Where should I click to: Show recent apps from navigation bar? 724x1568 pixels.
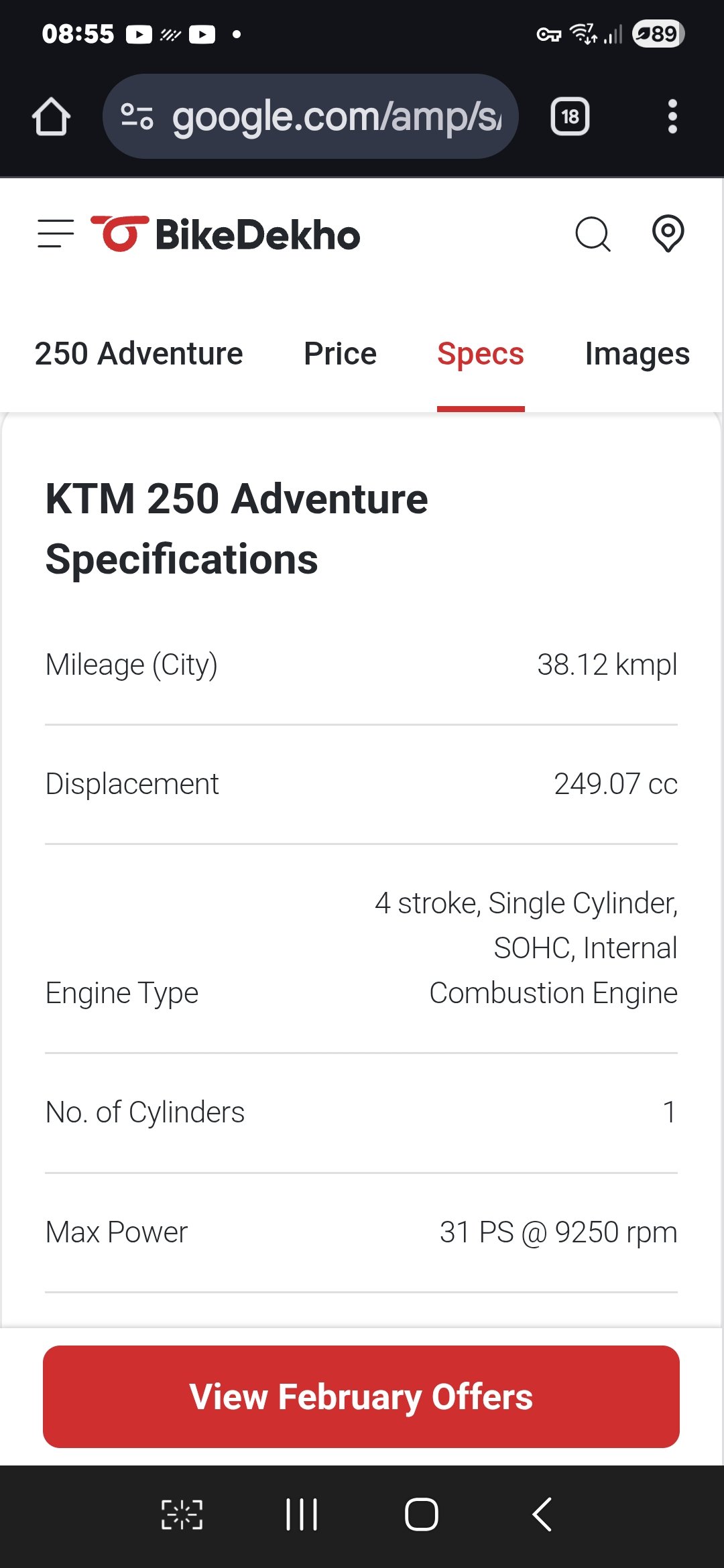tap(302, 1514)
